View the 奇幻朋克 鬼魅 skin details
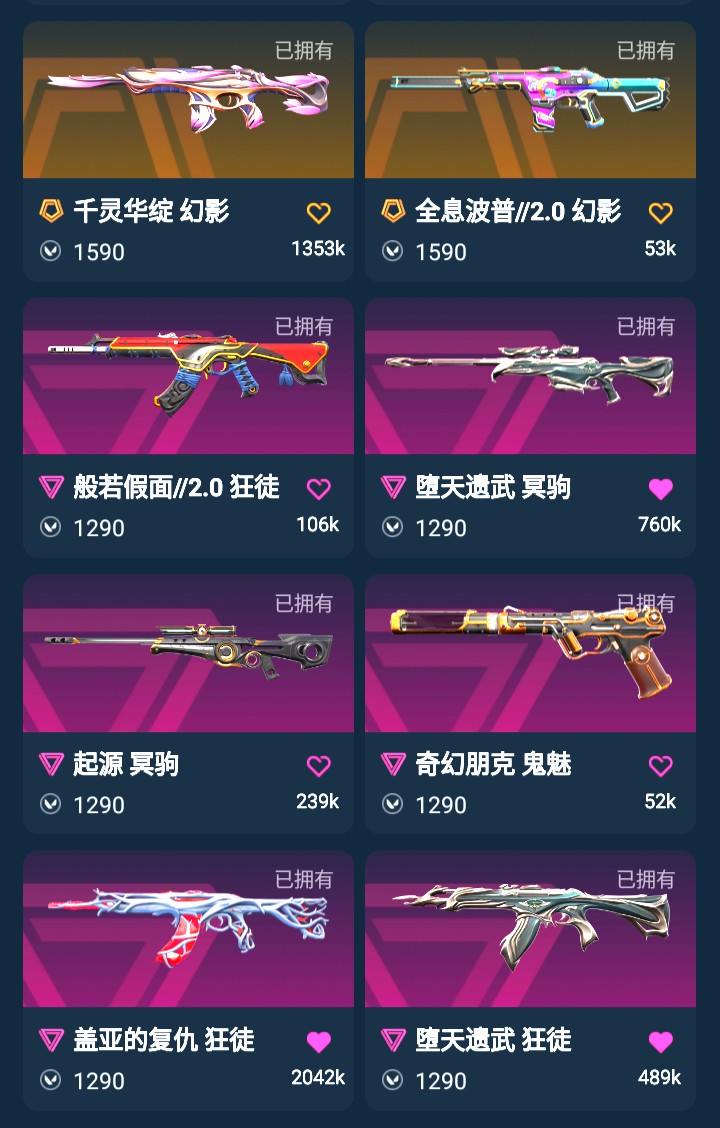The height and width of the screenshot is (1128, 720). coord(530,654)
